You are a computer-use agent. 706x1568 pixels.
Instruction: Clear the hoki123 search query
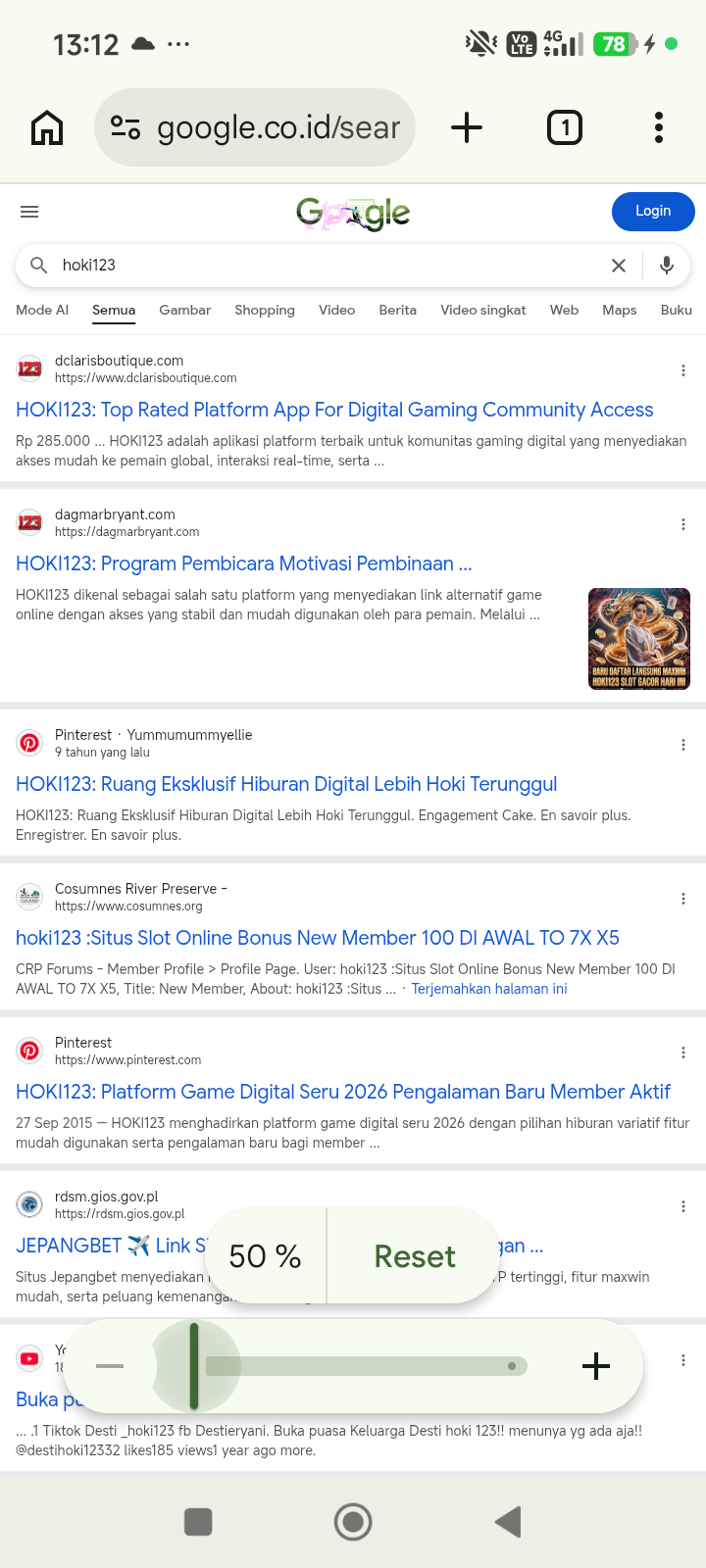click(x=619, y=266)
